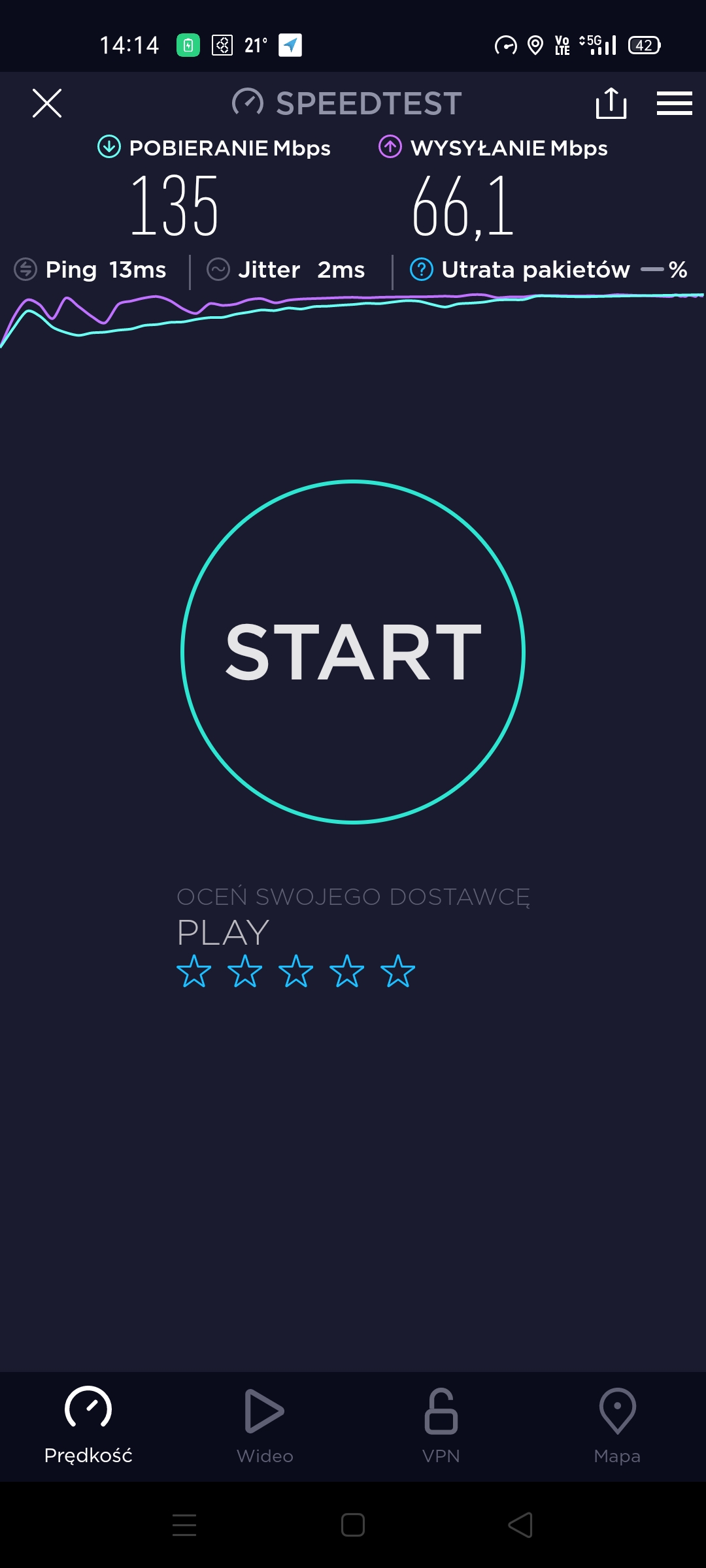Rate provider PLAY three stars
Screen dimensions: 706x1568
tap(296, 971)
